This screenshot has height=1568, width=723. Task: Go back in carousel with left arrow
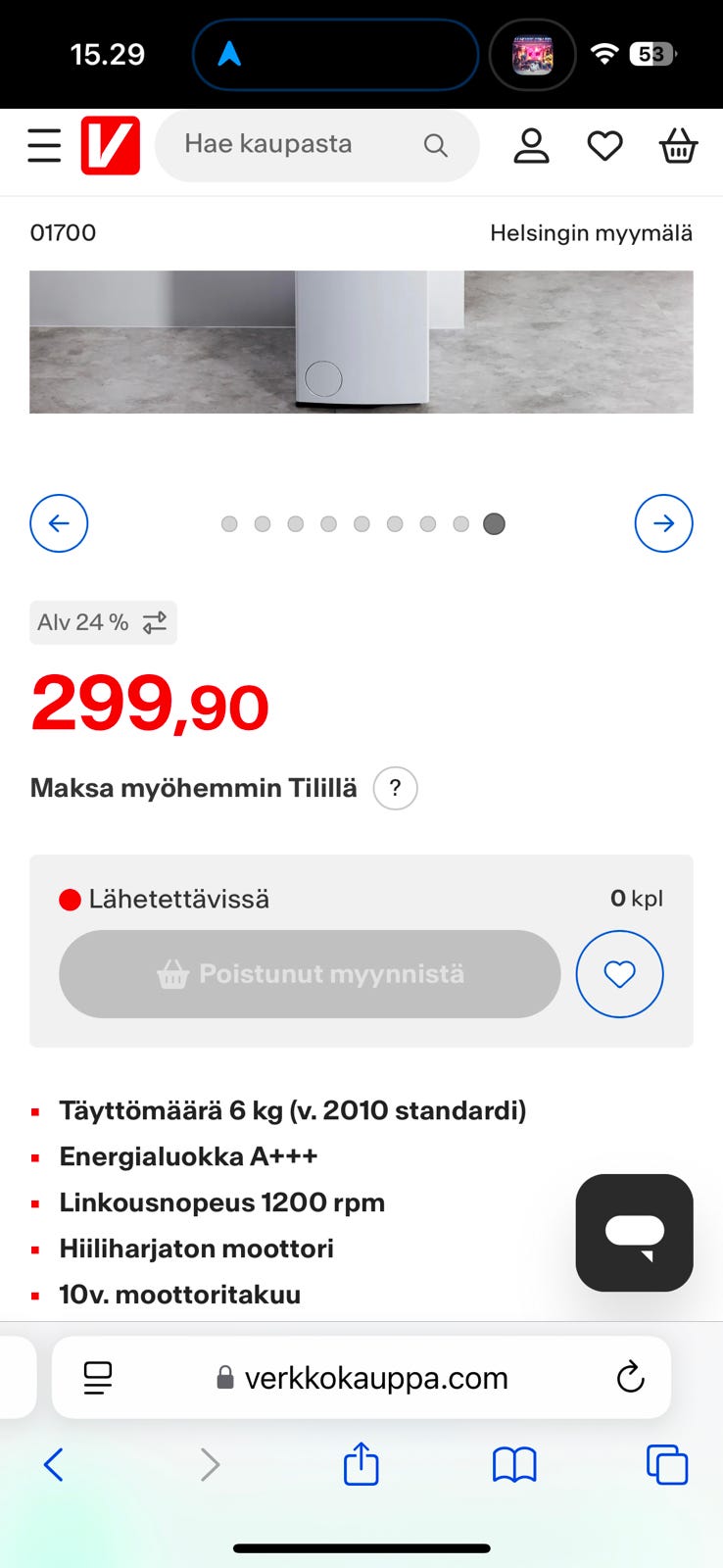tap(59, 523)
